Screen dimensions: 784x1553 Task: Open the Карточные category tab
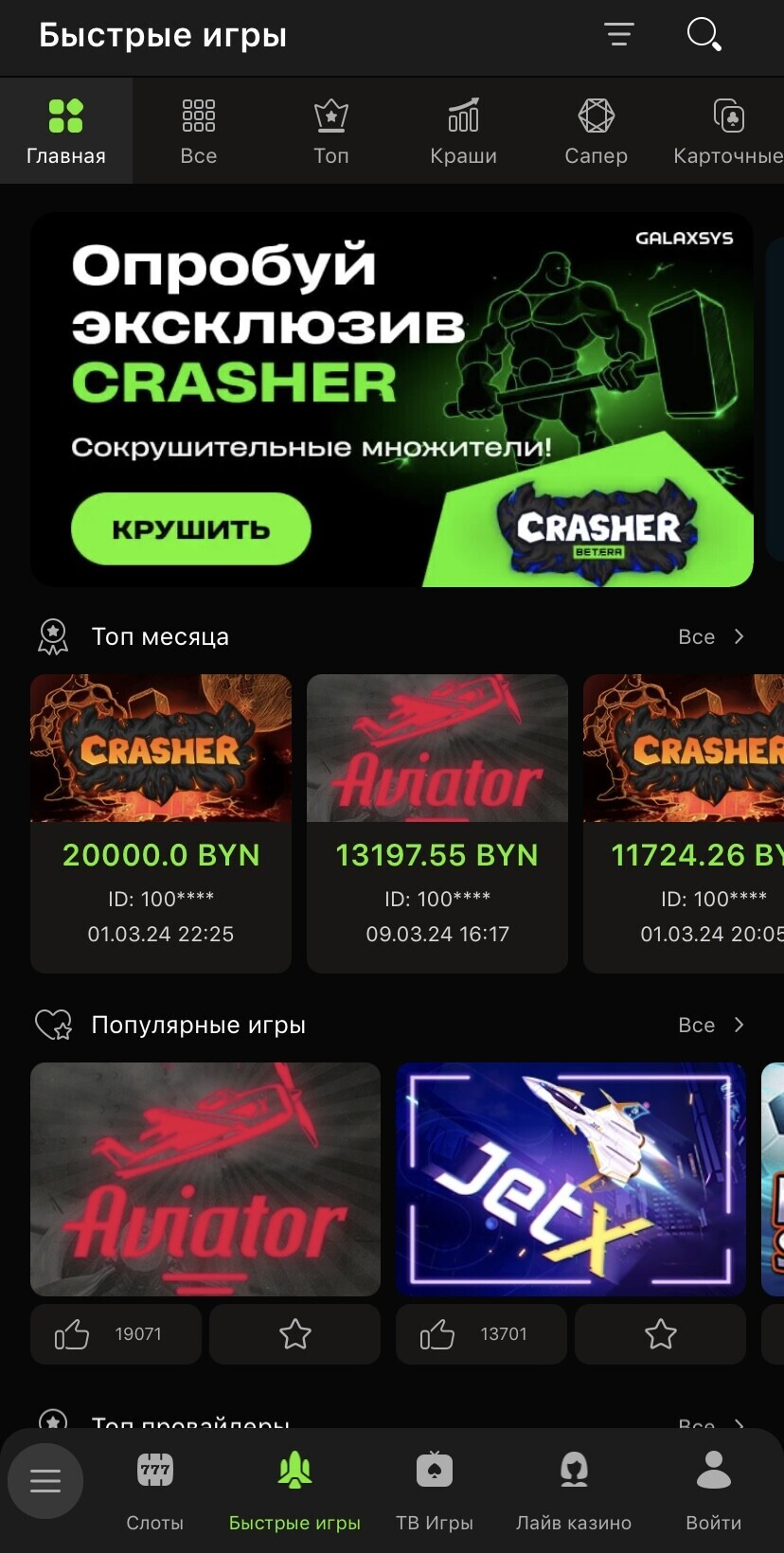(728, 132)
